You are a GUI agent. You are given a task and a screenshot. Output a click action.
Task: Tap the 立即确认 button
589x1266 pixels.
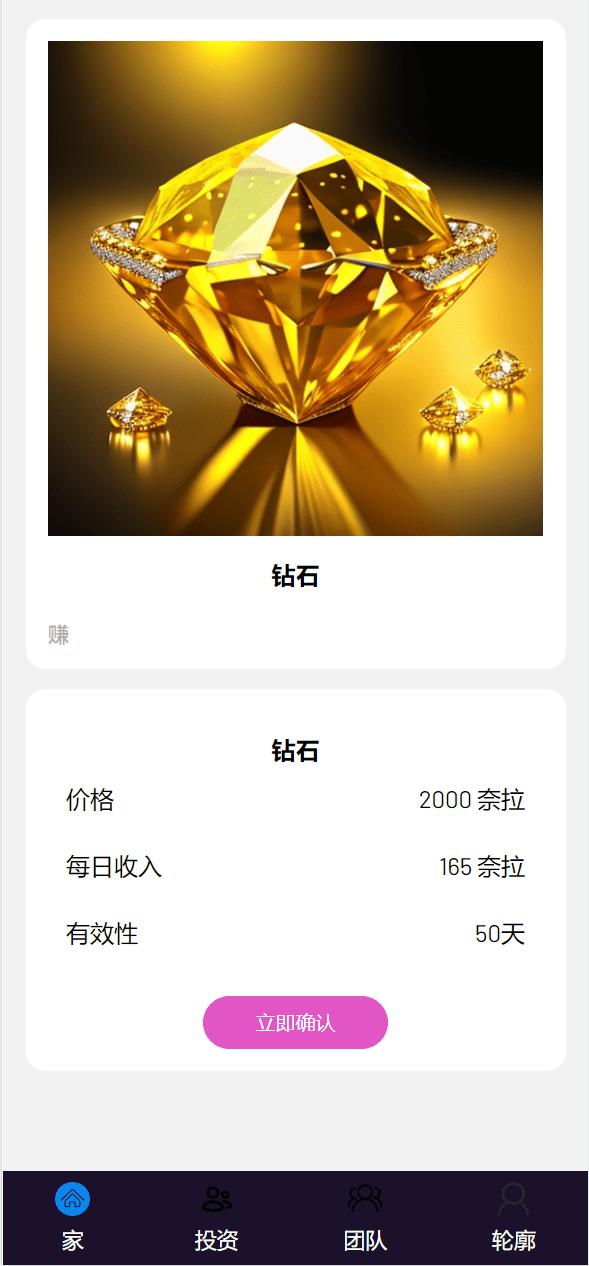click(x=295, y=1022)
